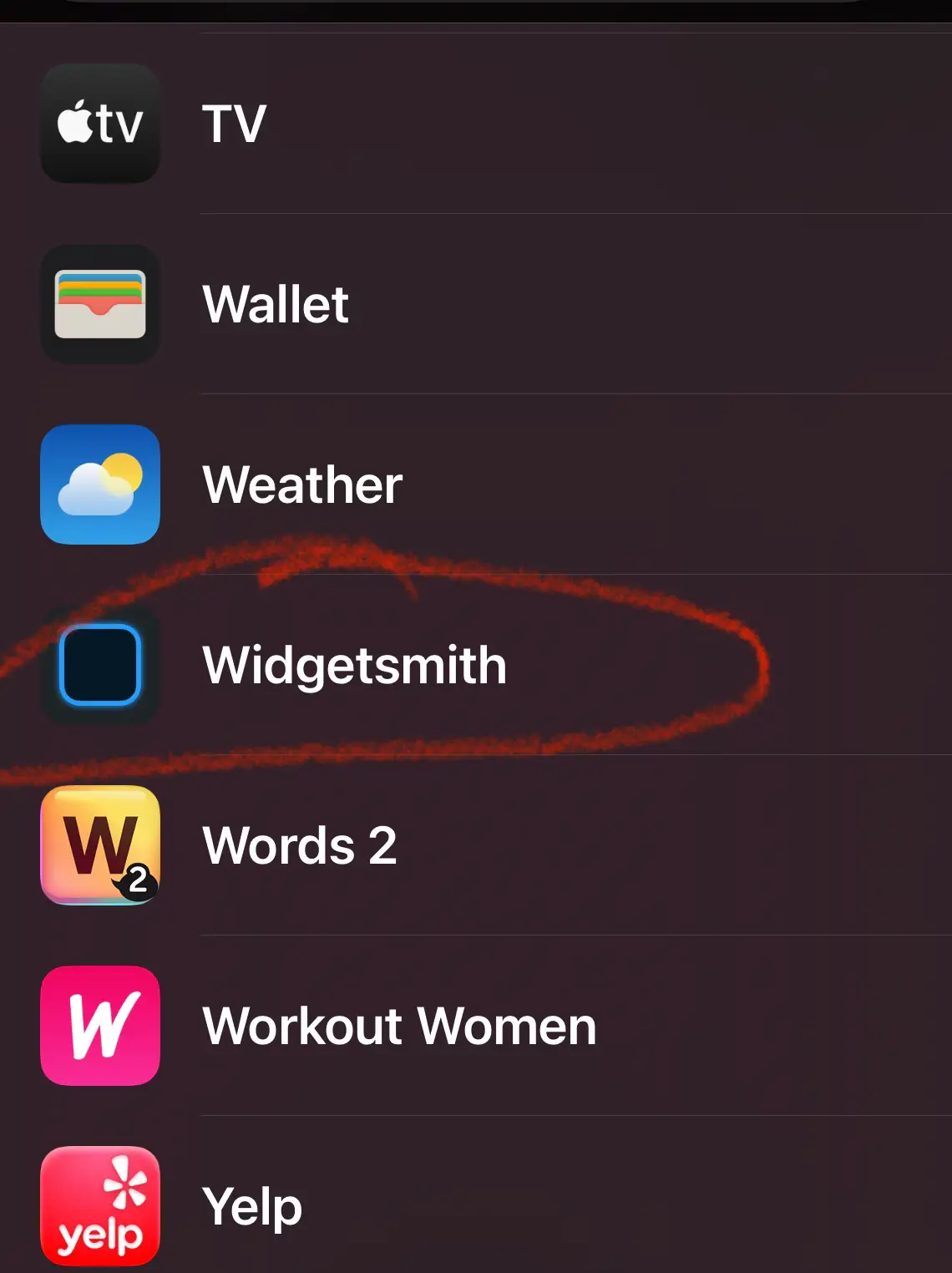Open Widgetsmith by tapping its name
The width and height of the screenshot is (952, 1273).
tap(355, 666)
